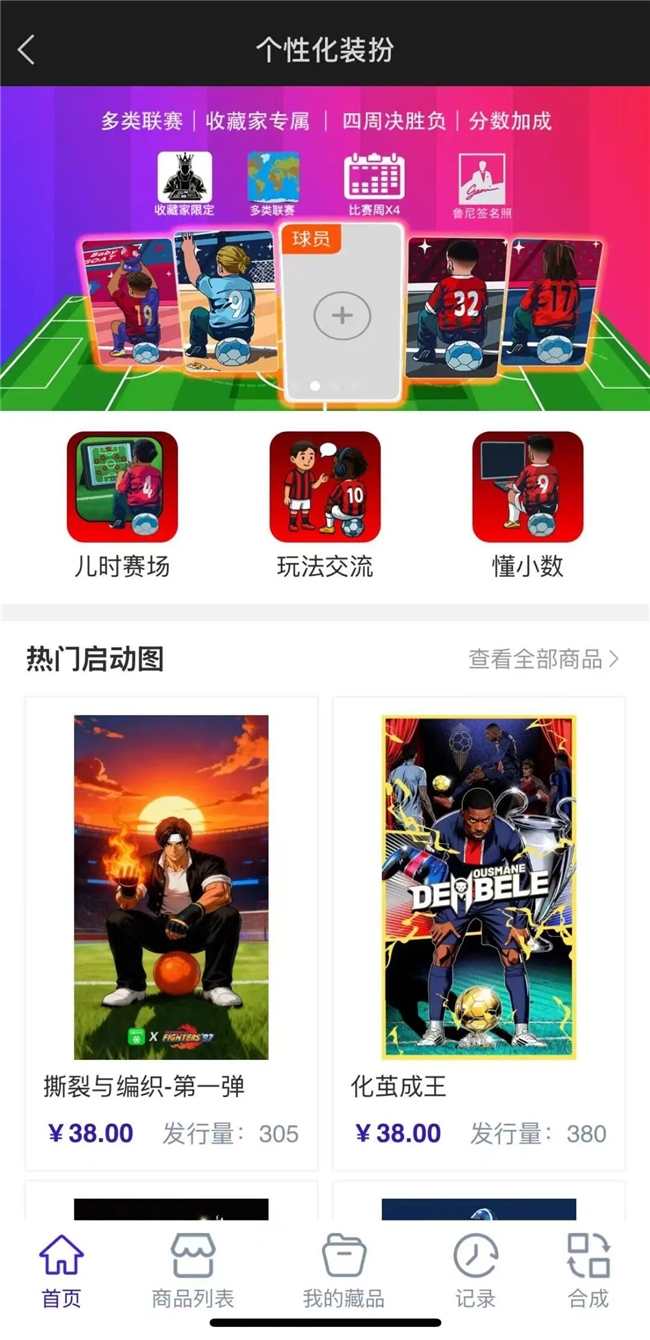Switch to the 首页 tab
Screen dimensions: 650x1340
pos(61,1270)
